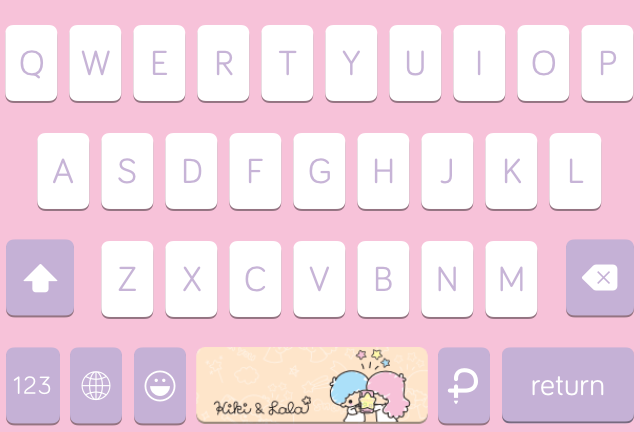Type the letter P

pyautogui.click(x=607, y=63)
